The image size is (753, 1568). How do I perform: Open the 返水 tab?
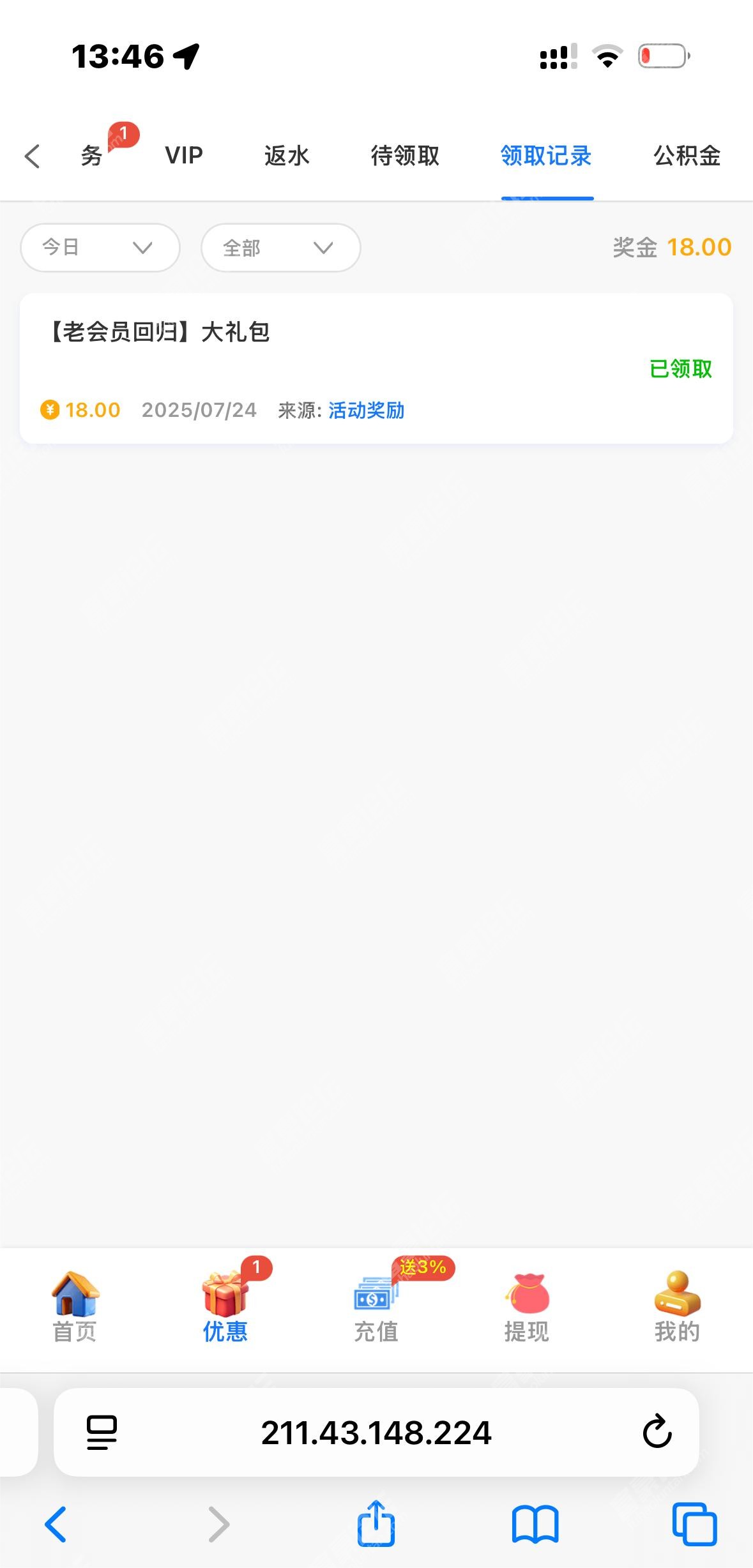(x=287, y=156)
